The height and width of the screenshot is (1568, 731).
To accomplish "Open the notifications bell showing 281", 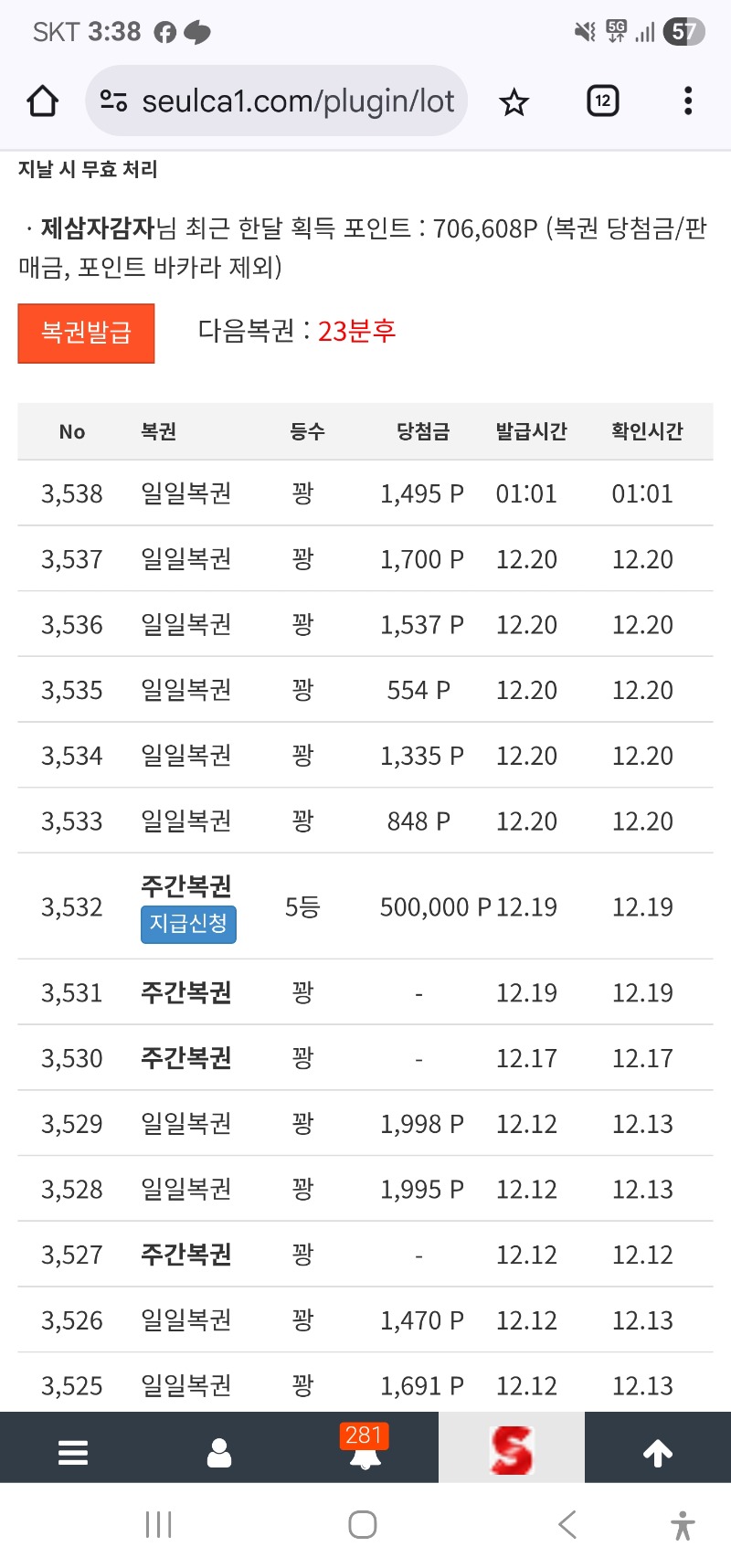I will click(x=365, y=1449).
